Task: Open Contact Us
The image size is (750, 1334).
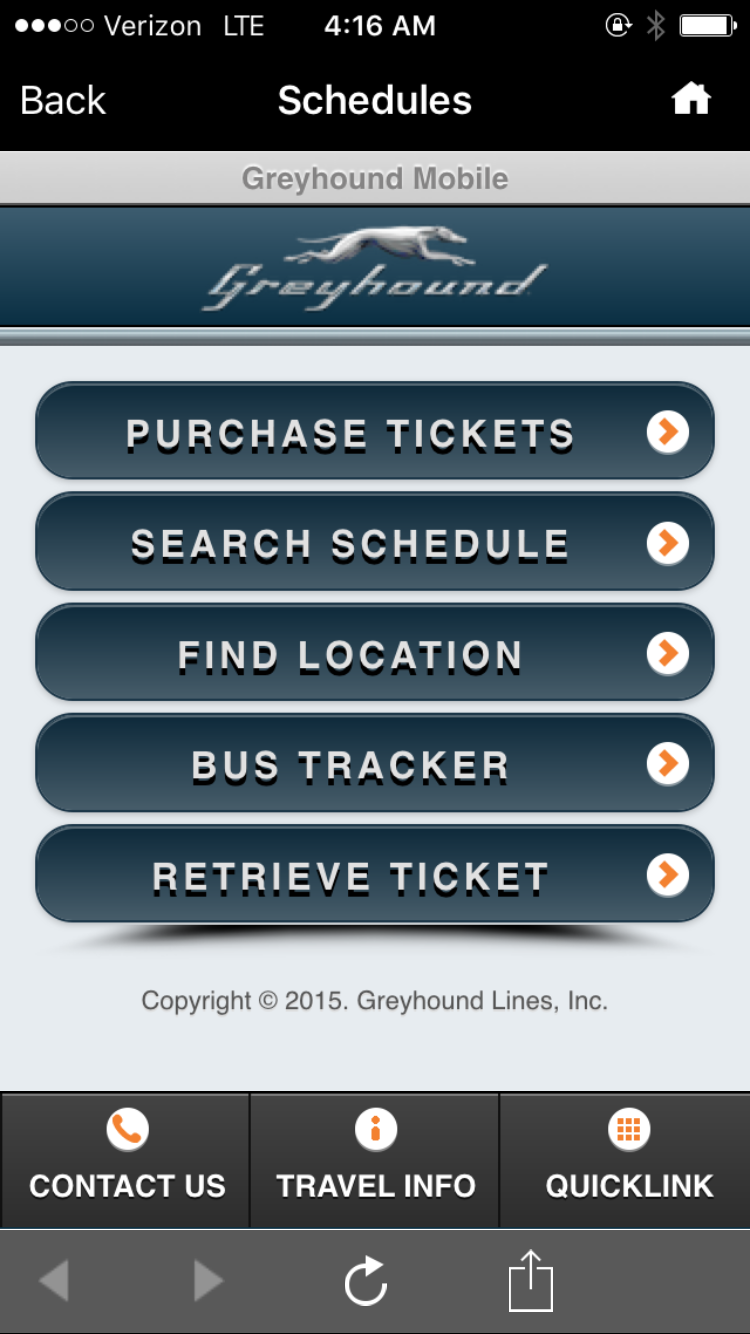Action: pos(126,1160)
